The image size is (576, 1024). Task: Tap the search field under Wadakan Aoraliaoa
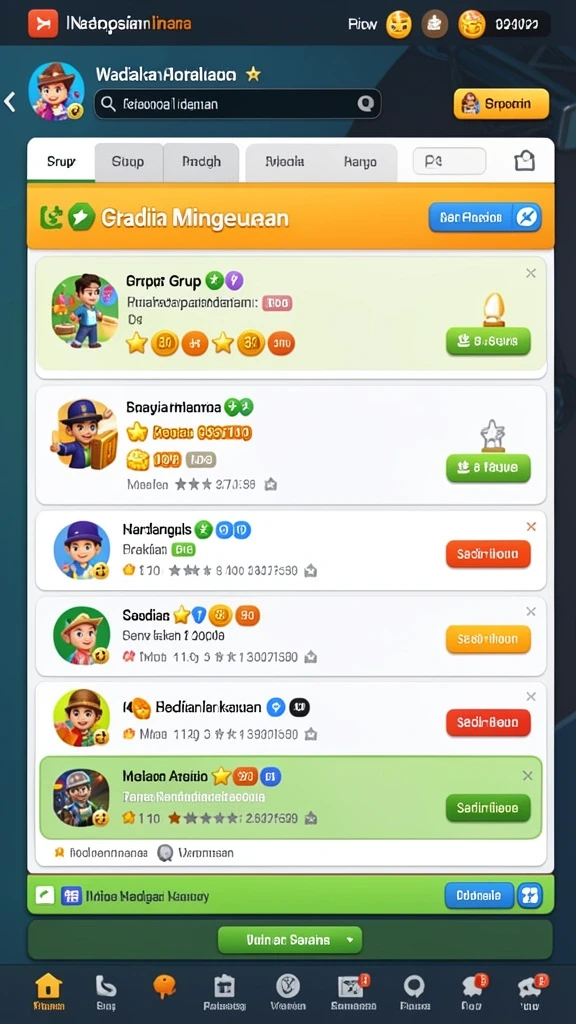point(238,104)
